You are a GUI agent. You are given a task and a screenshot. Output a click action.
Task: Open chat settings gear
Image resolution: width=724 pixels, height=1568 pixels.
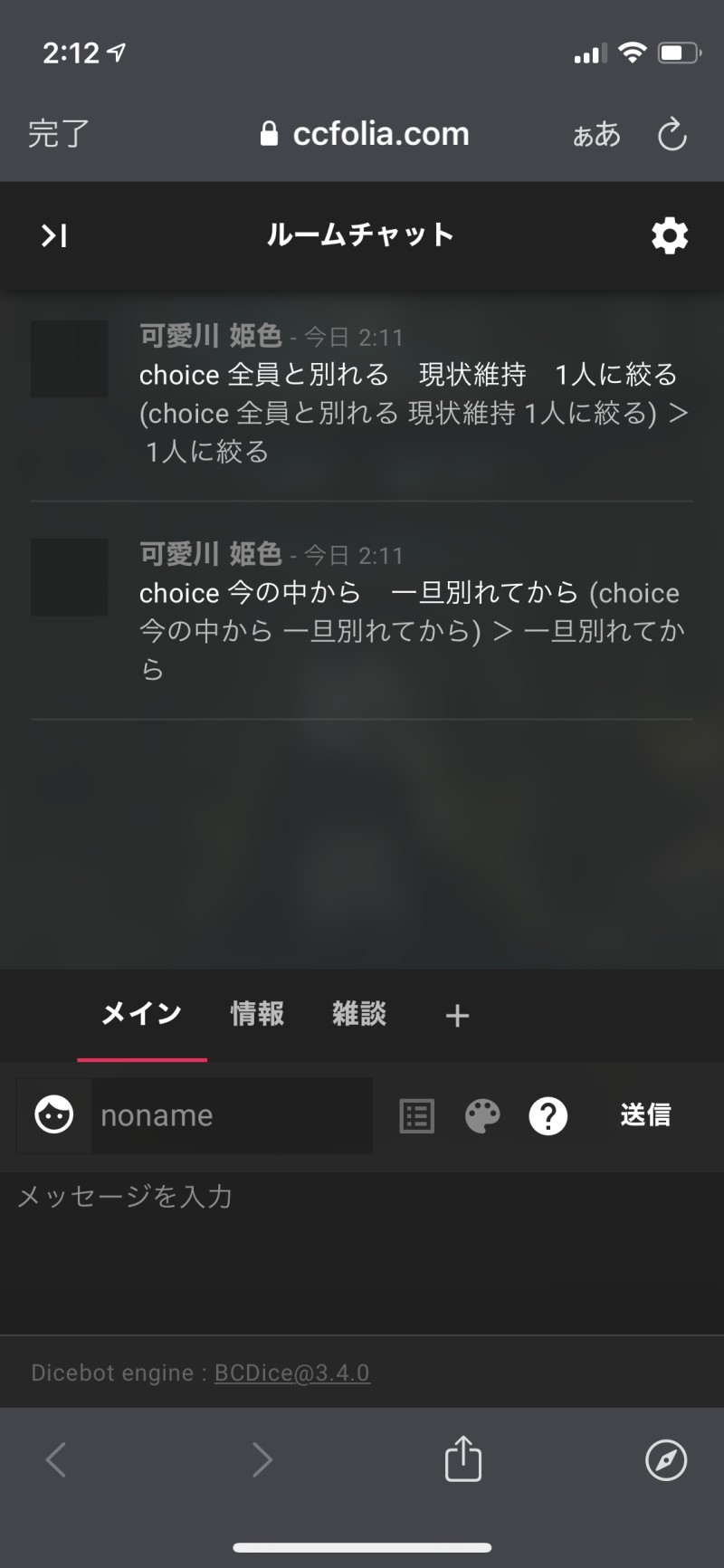[669, 236]
